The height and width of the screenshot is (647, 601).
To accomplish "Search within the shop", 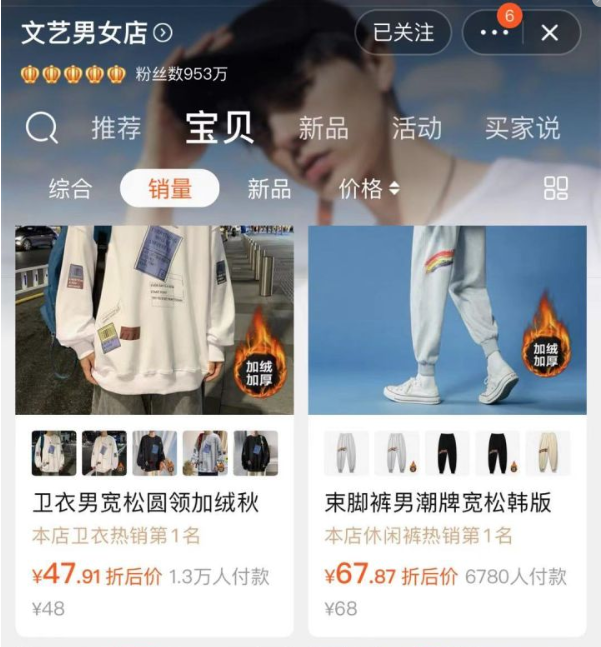I will 42,128.
